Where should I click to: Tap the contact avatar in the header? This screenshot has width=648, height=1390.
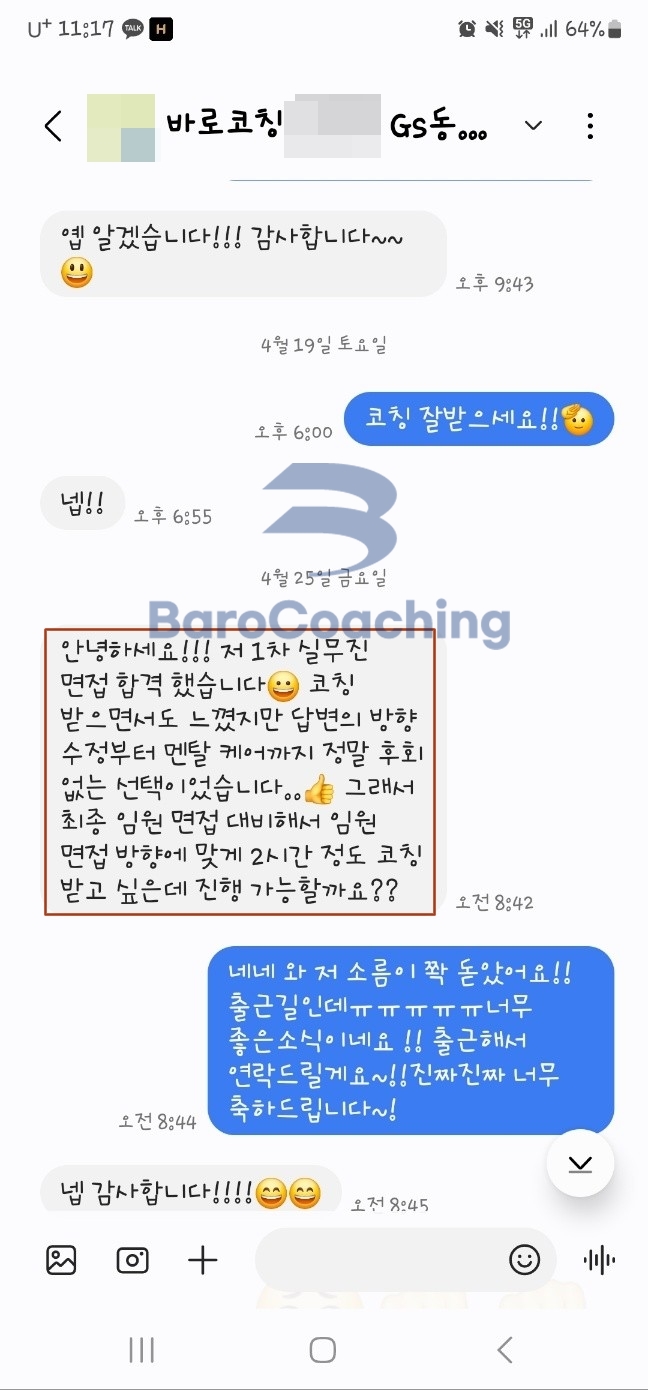[x=121, y=128]
